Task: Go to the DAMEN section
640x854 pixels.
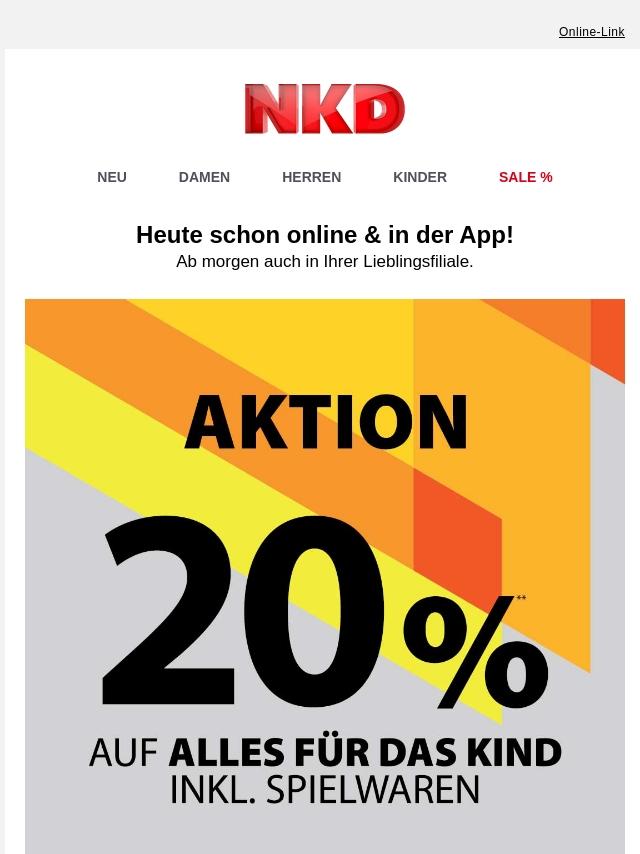Action: pos(204,177)
